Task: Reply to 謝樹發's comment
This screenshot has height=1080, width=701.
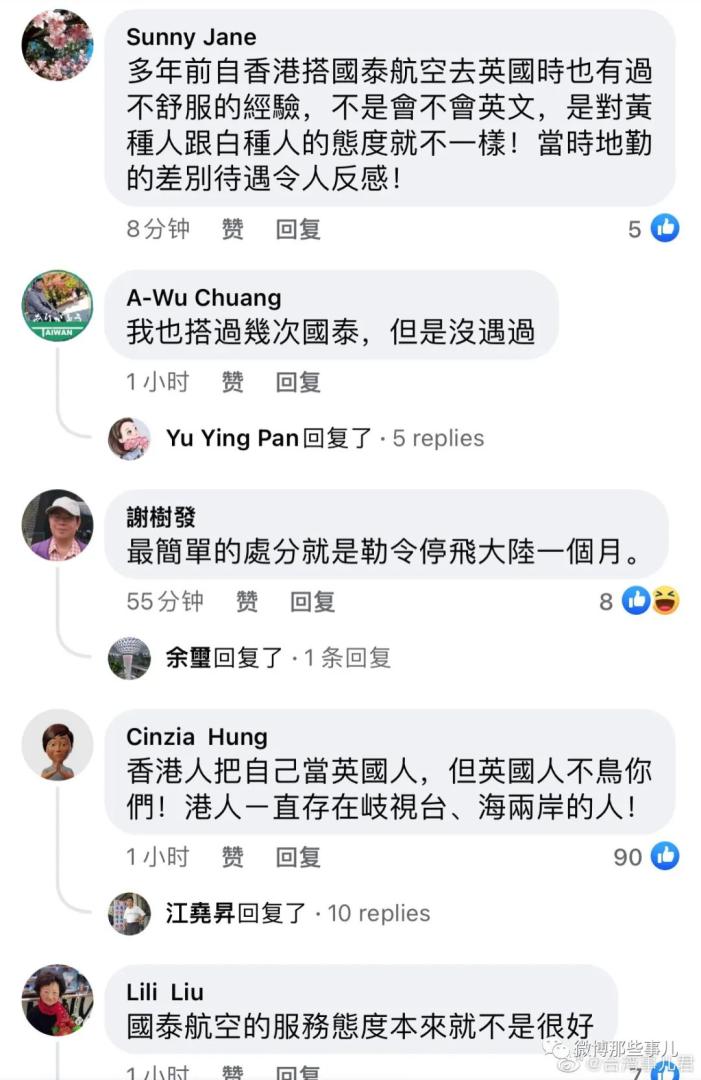Action: pyautogui.click(x=312, y=601)
